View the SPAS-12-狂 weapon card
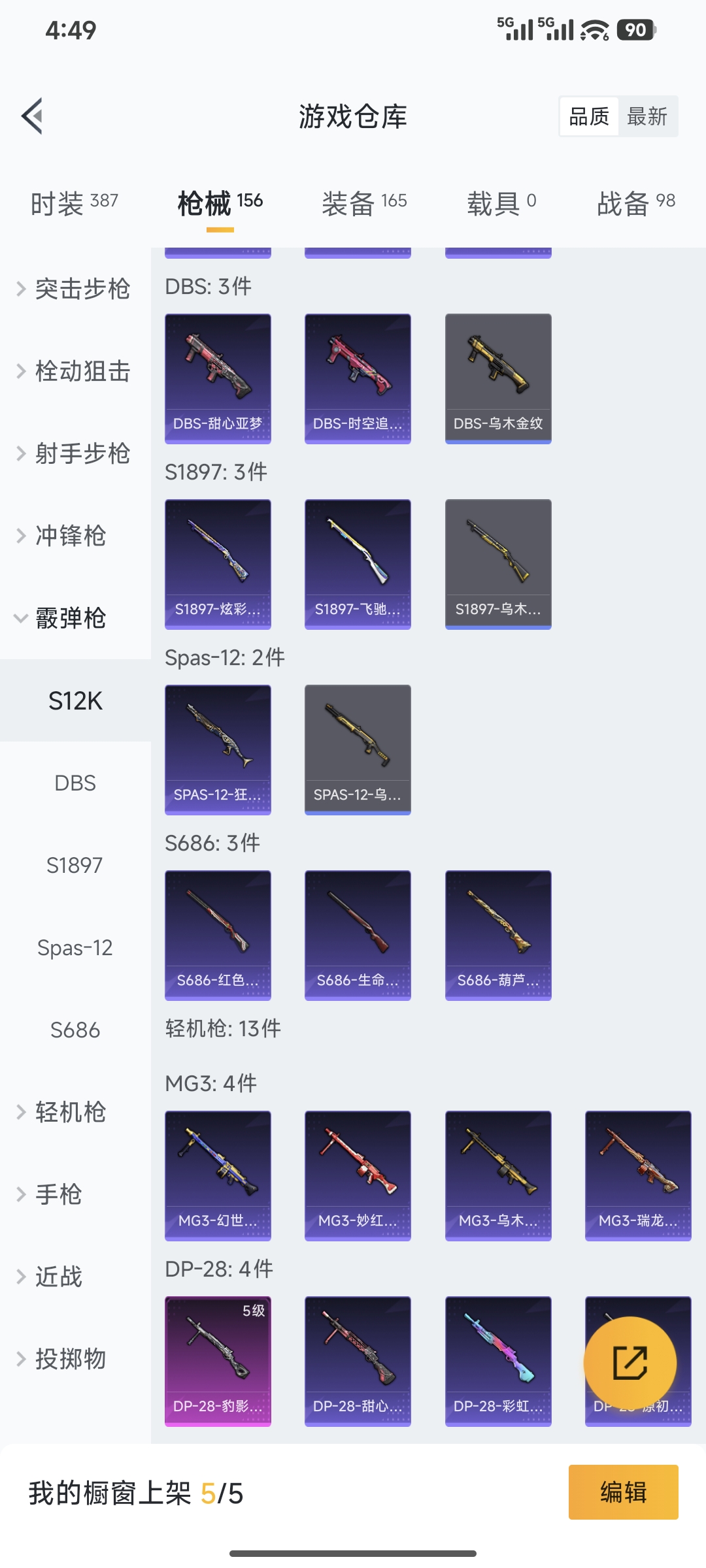Image resolution: width=706 pixels, height=1568 pixels. coord(218,750)
